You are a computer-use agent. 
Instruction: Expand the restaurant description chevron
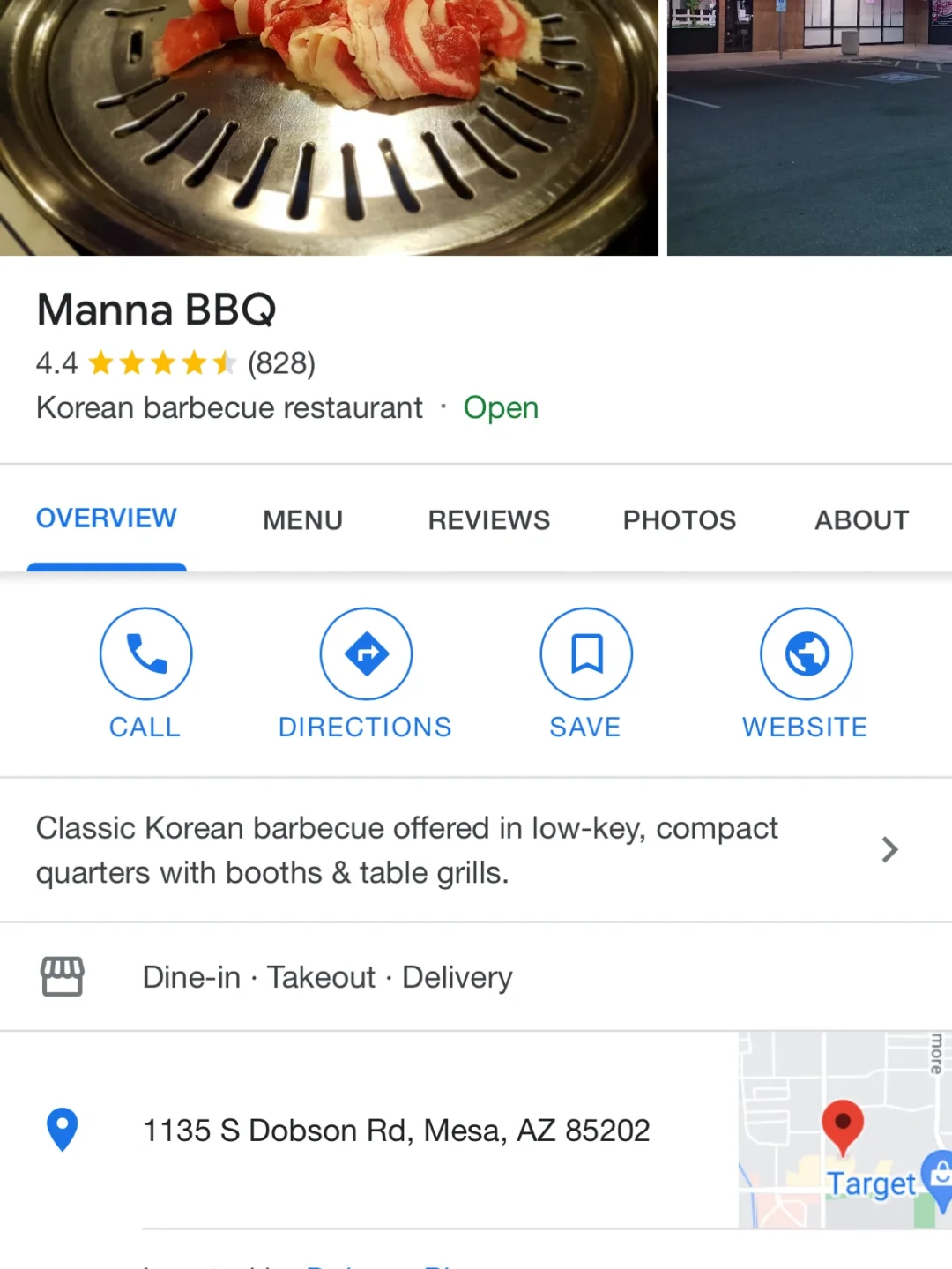[889, 849]
